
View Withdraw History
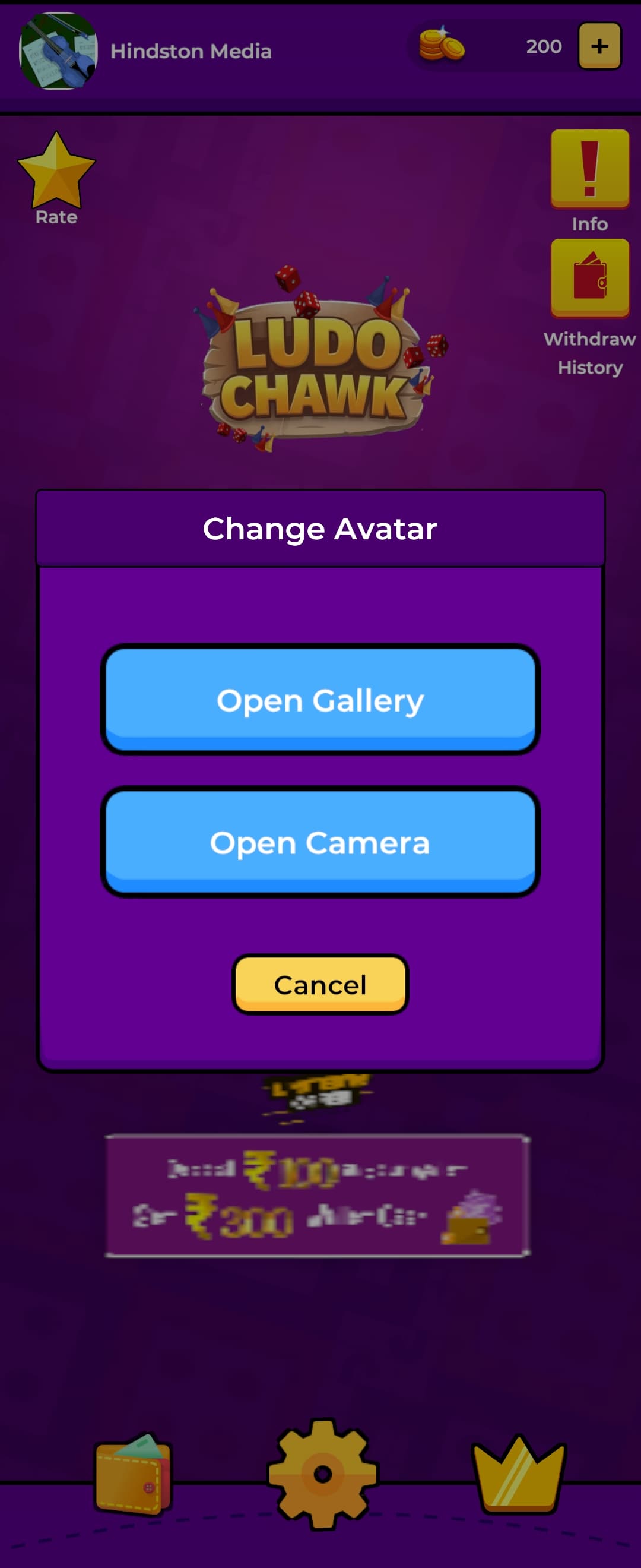pos(589,279)
